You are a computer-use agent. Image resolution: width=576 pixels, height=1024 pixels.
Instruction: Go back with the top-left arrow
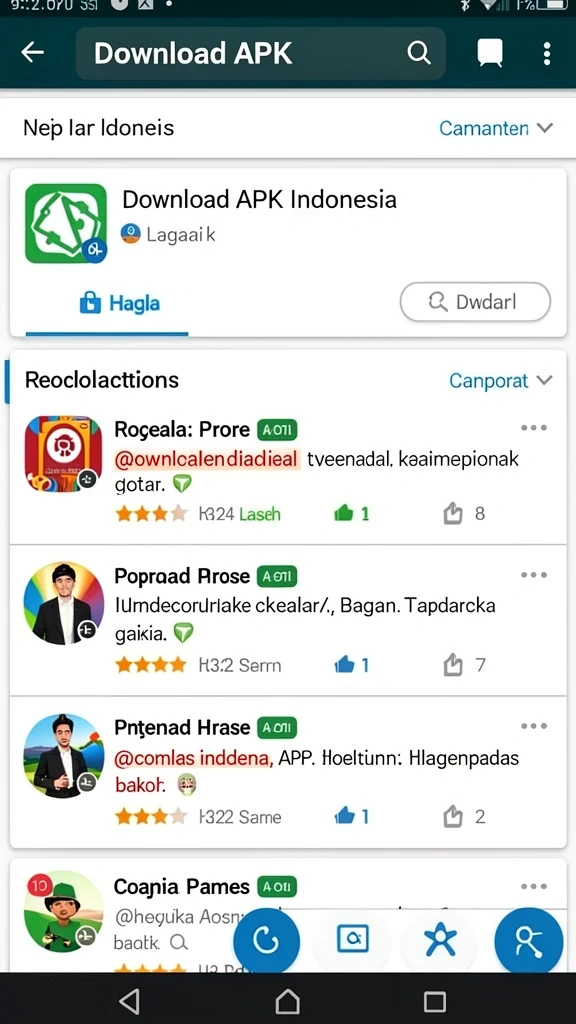click(x=32, y=52)
